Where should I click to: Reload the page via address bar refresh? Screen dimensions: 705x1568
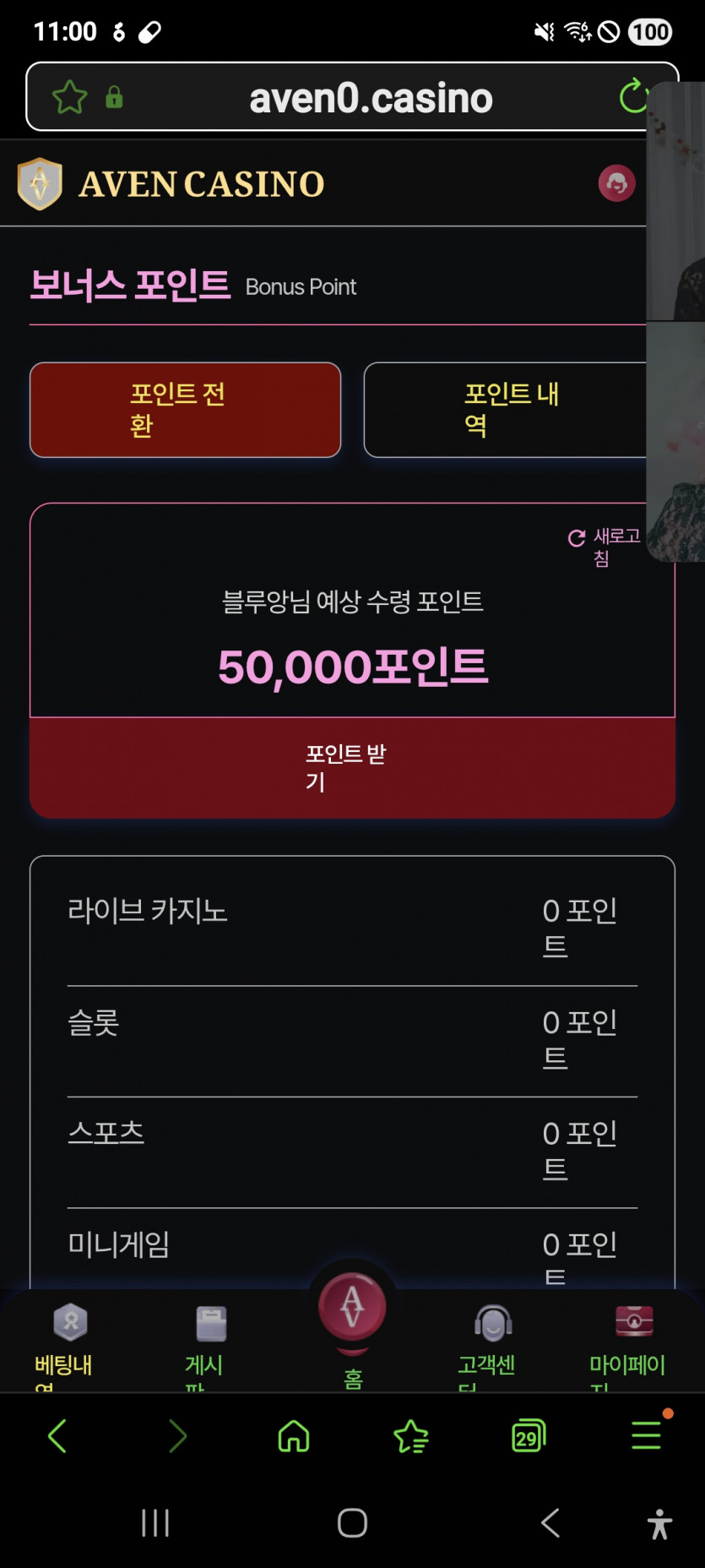634,96
